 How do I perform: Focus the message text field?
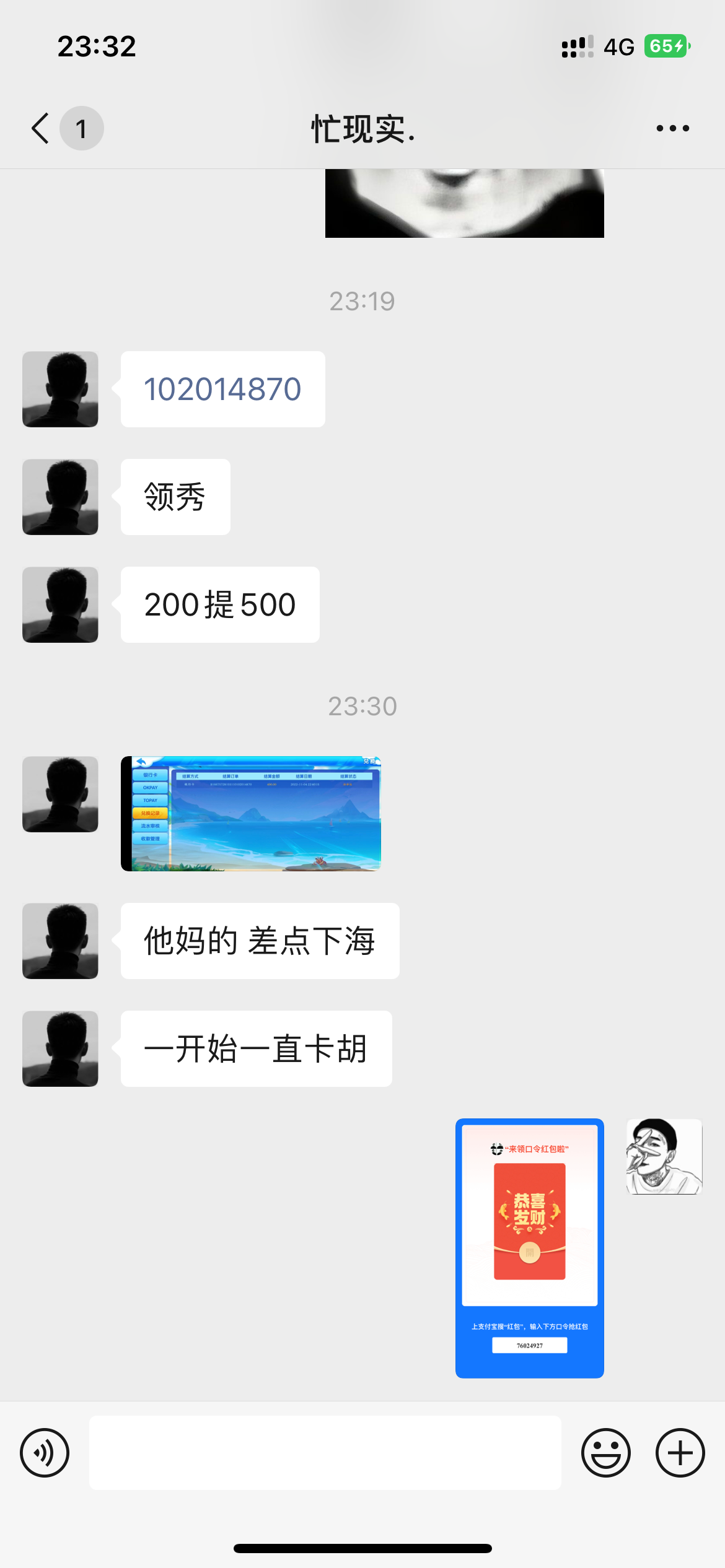325,1453
